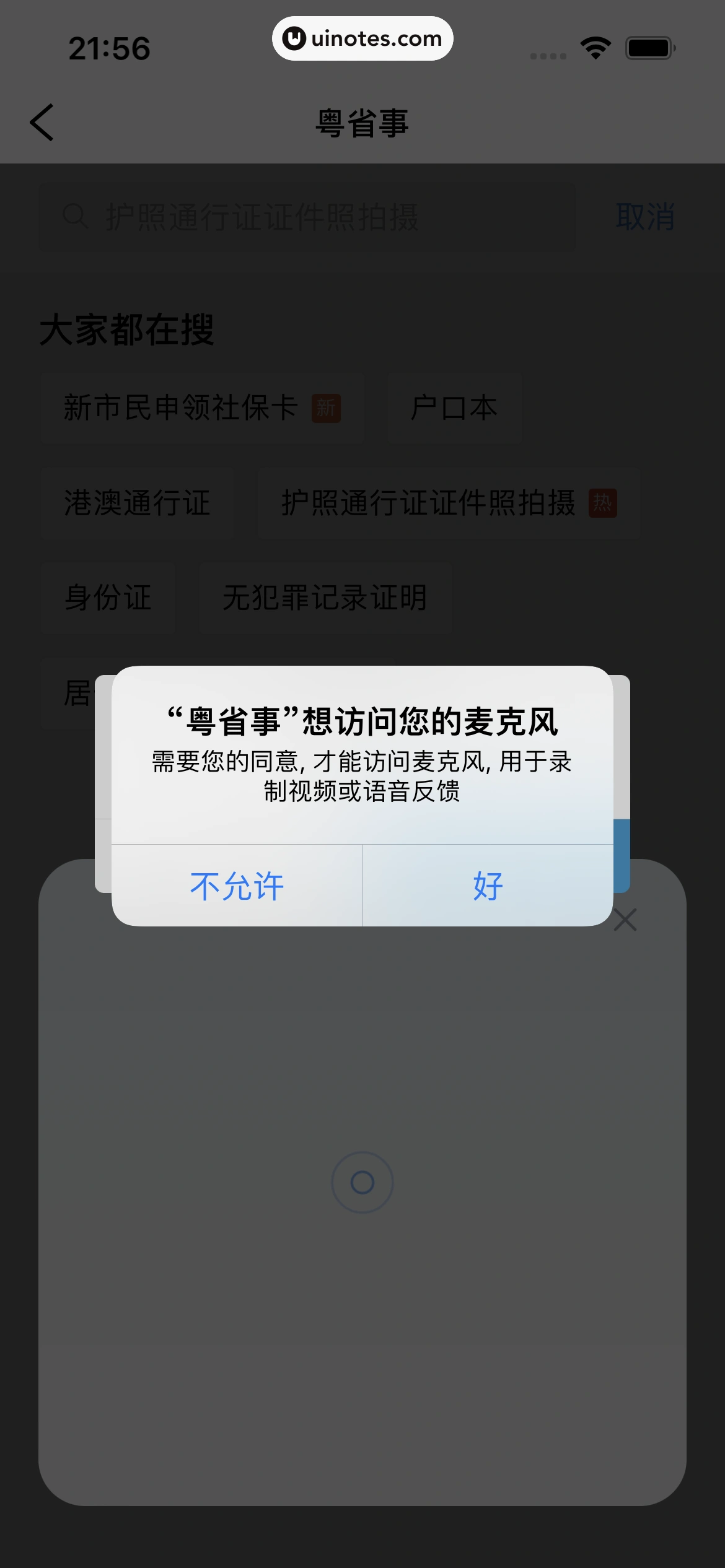Select the 身份证 suggestion chip
The image size is (725, 1568).
pos(108,598)
